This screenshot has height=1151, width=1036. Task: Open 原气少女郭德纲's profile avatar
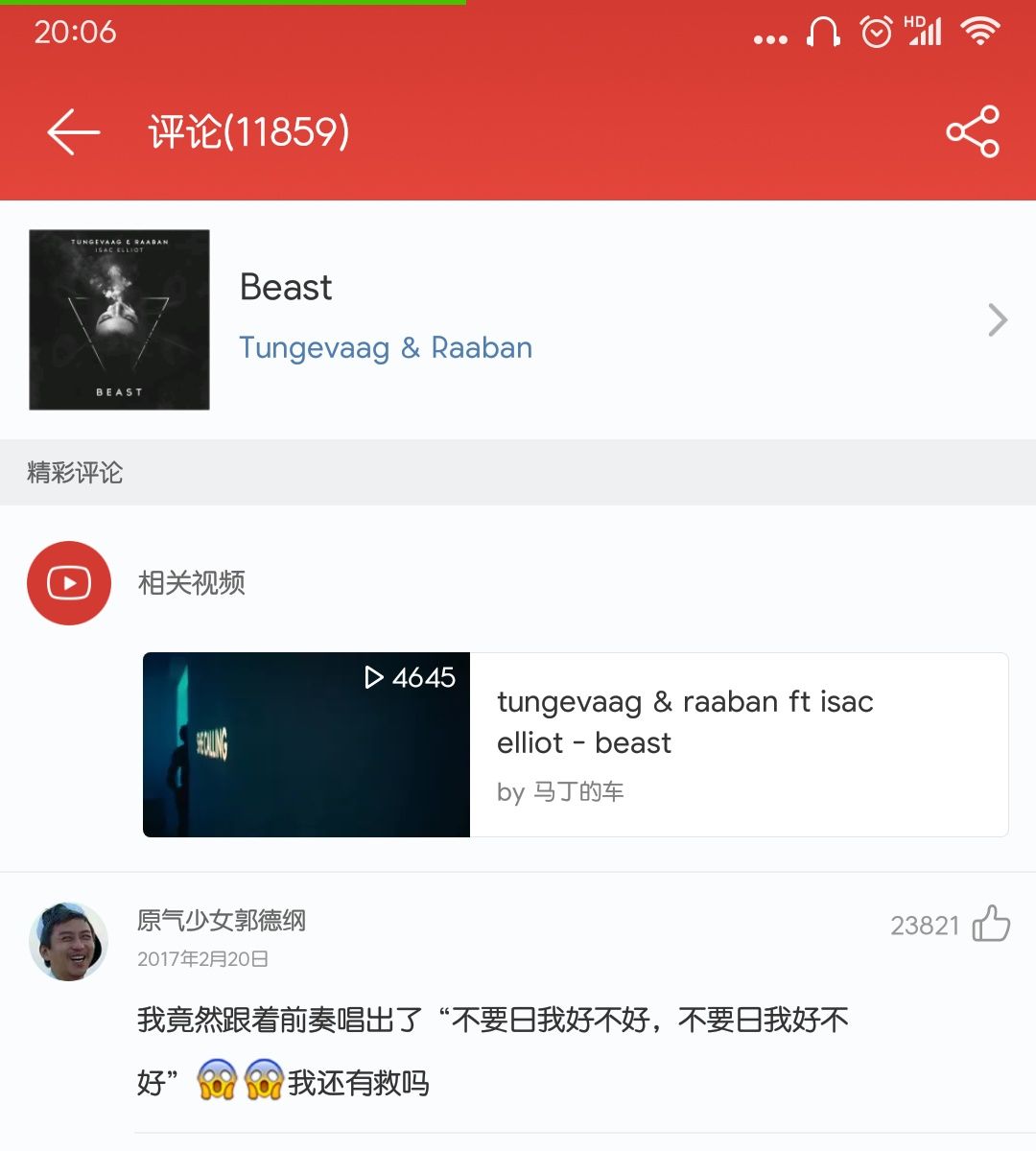pos(68,941)
